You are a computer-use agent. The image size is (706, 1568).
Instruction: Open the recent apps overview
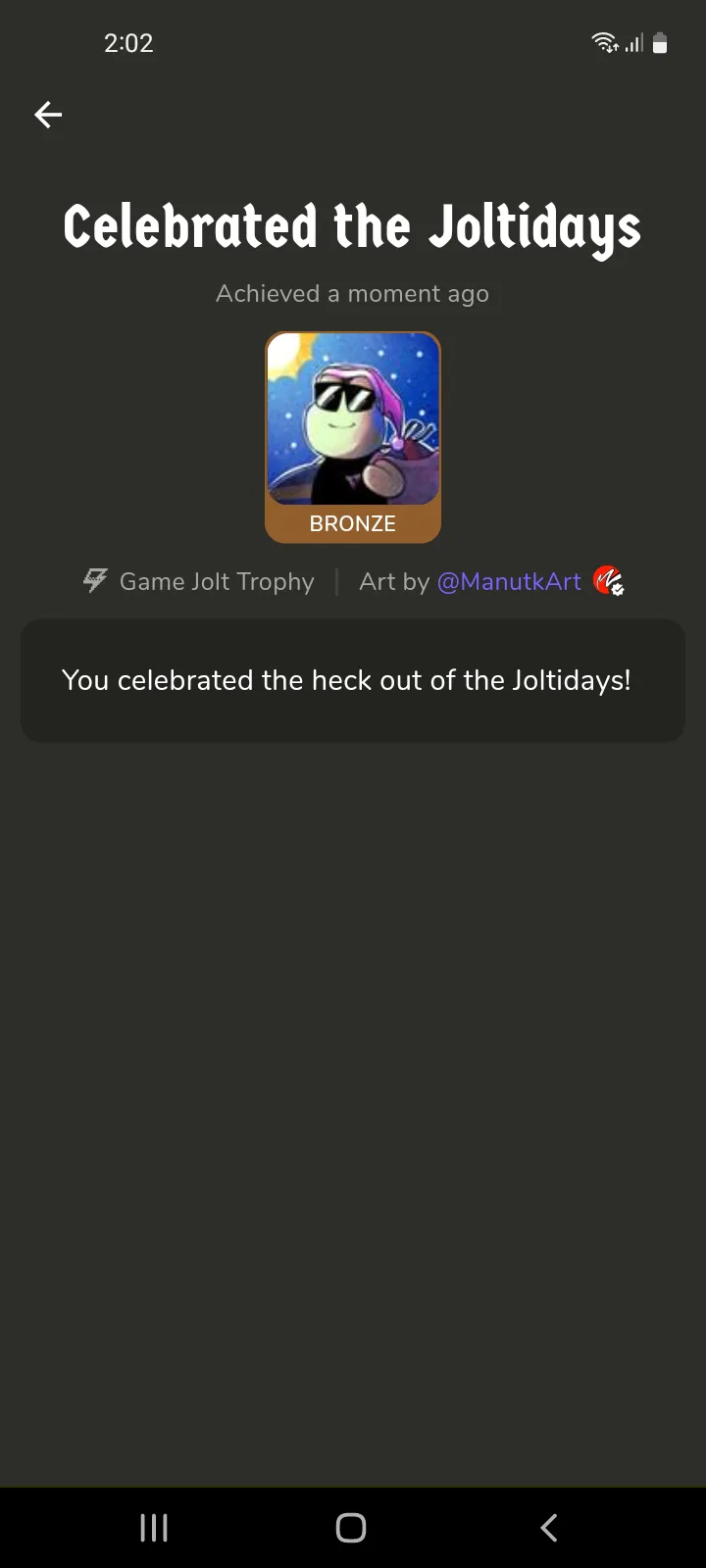pyautogui.click(x=154, y=1527)
